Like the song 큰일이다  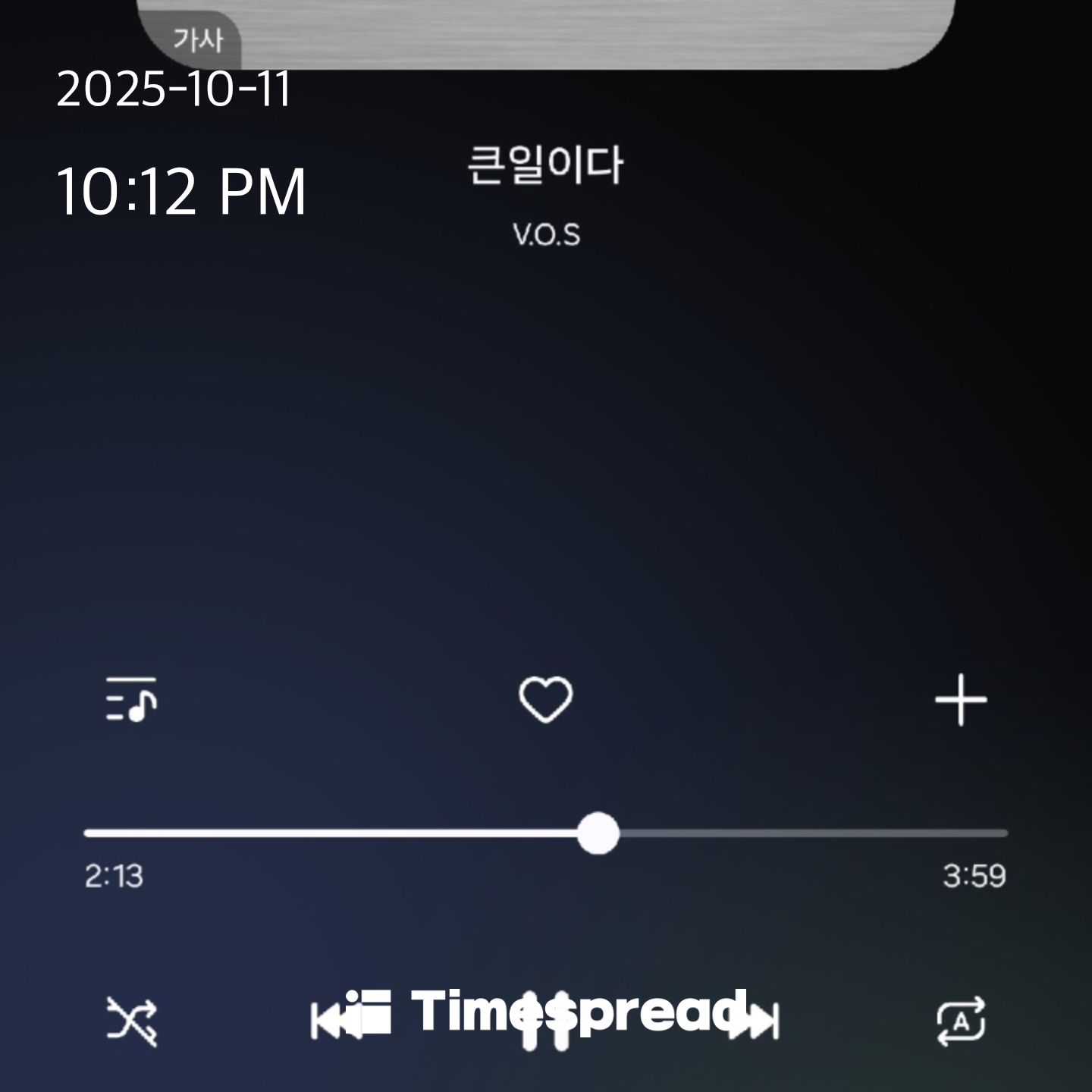click(545, 699)
